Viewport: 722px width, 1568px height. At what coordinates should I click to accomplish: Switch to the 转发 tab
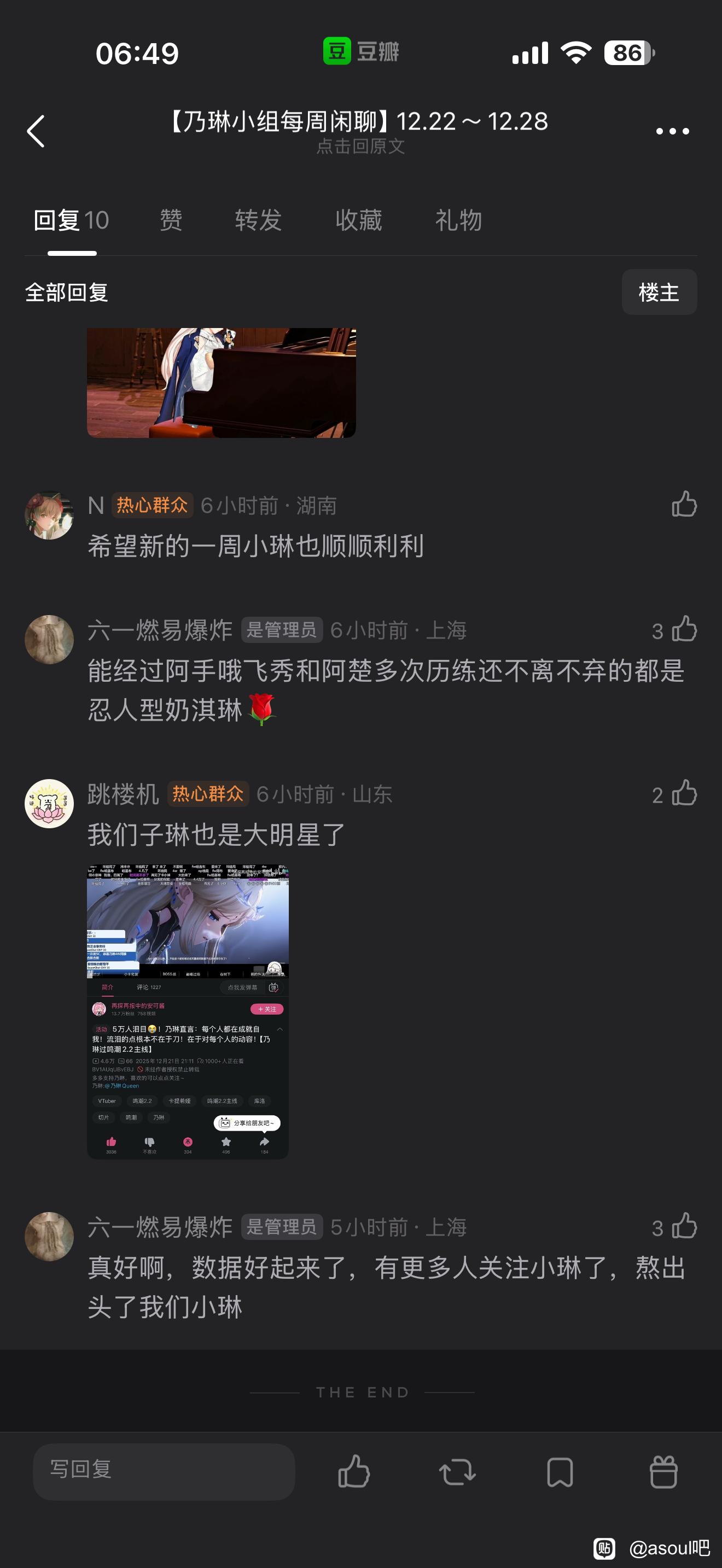258,220
